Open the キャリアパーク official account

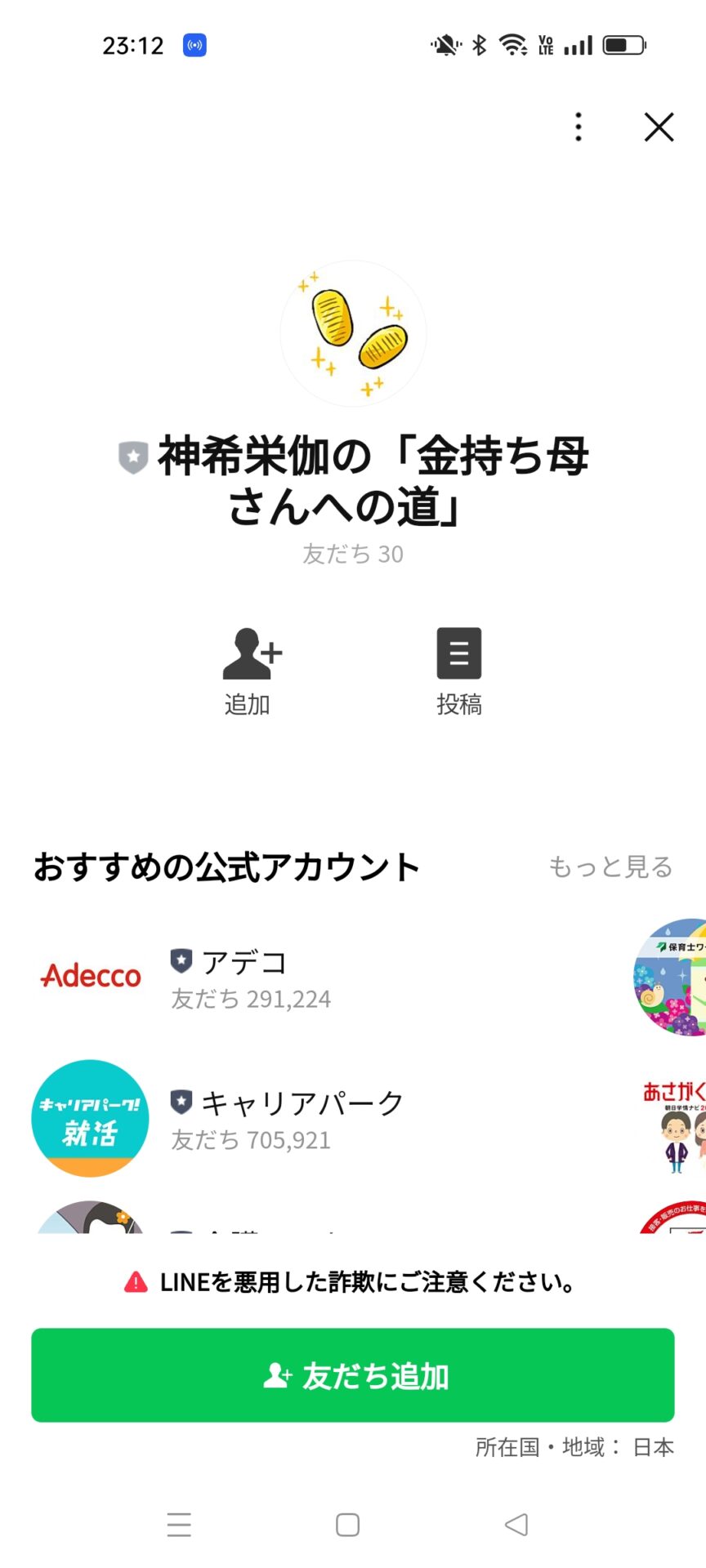286,1118
